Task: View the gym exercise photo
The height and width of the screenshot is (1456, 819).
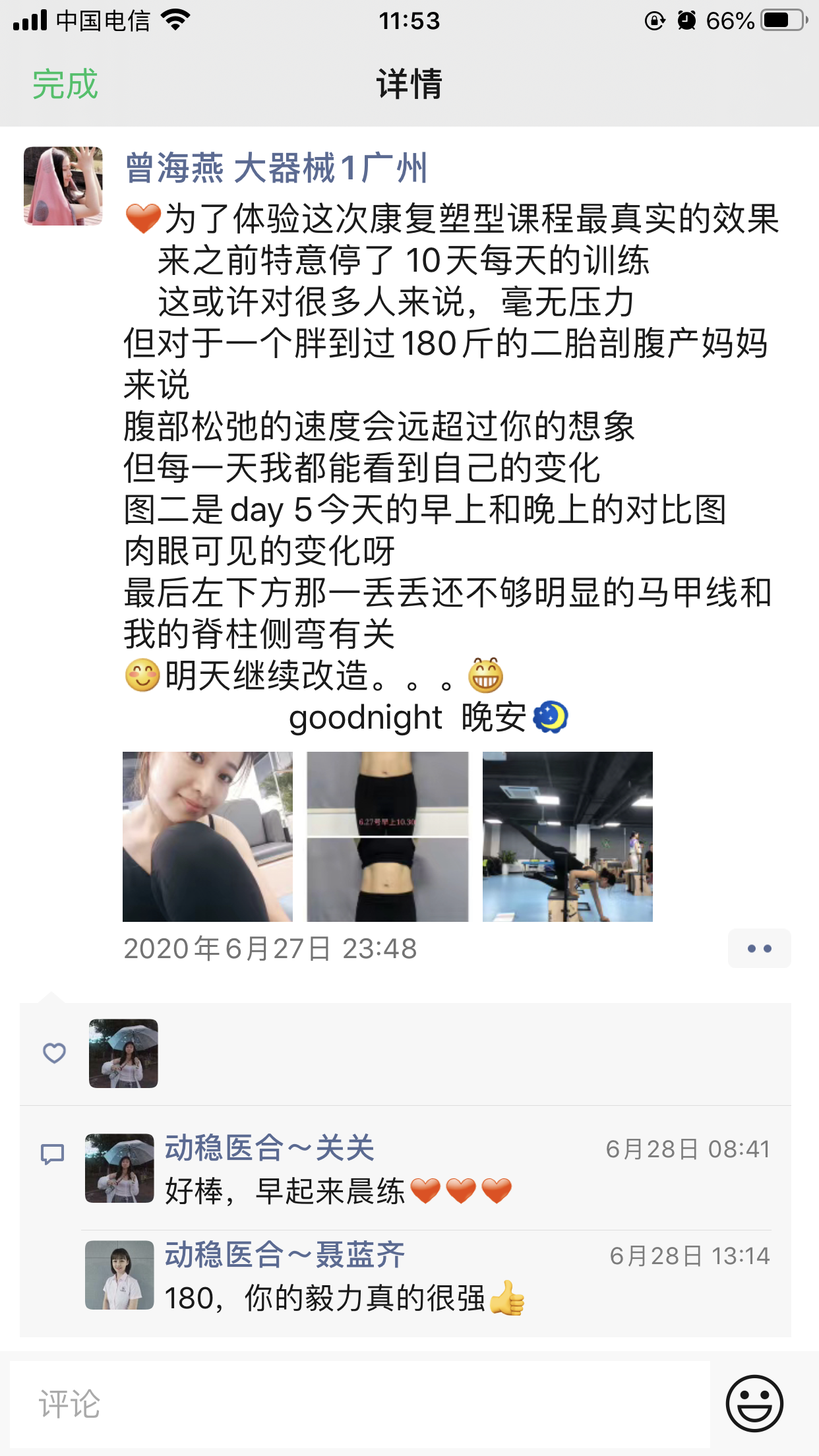Action: point(567,836)
